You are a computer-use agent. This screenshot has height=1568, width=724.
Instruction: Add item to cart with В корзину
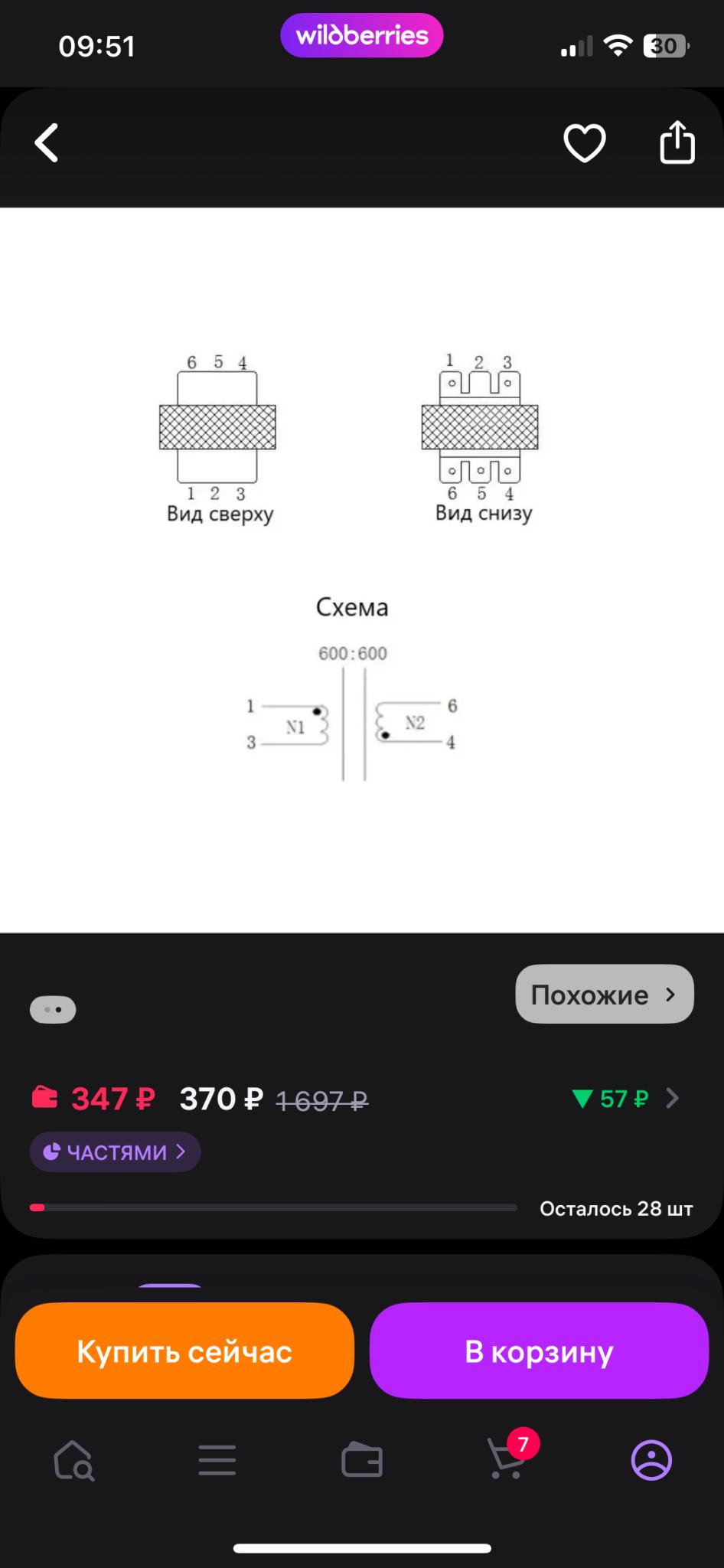(x=539, y=1351)
